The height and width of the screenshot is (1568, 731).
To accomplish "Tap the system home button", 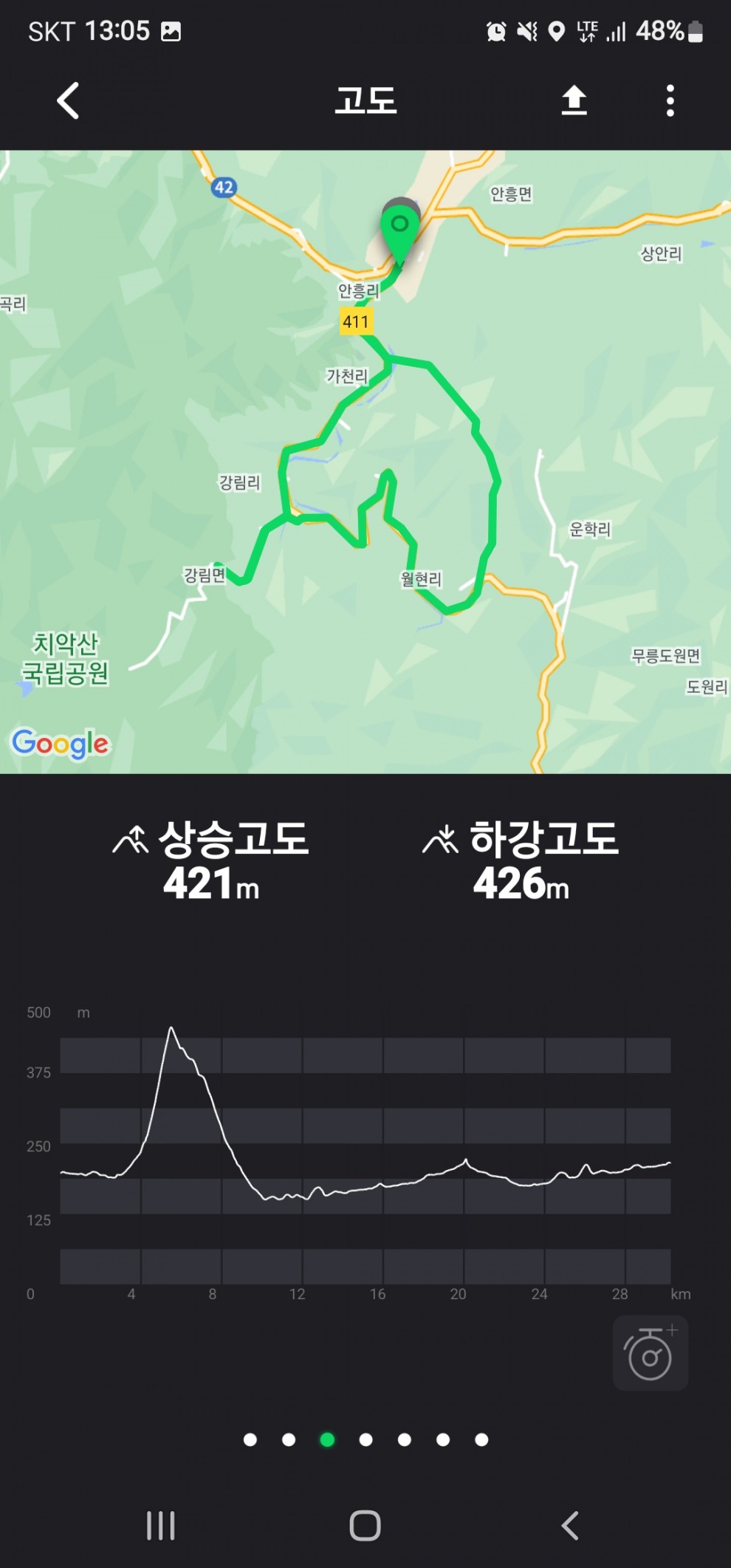I will tap(365, 1525).
